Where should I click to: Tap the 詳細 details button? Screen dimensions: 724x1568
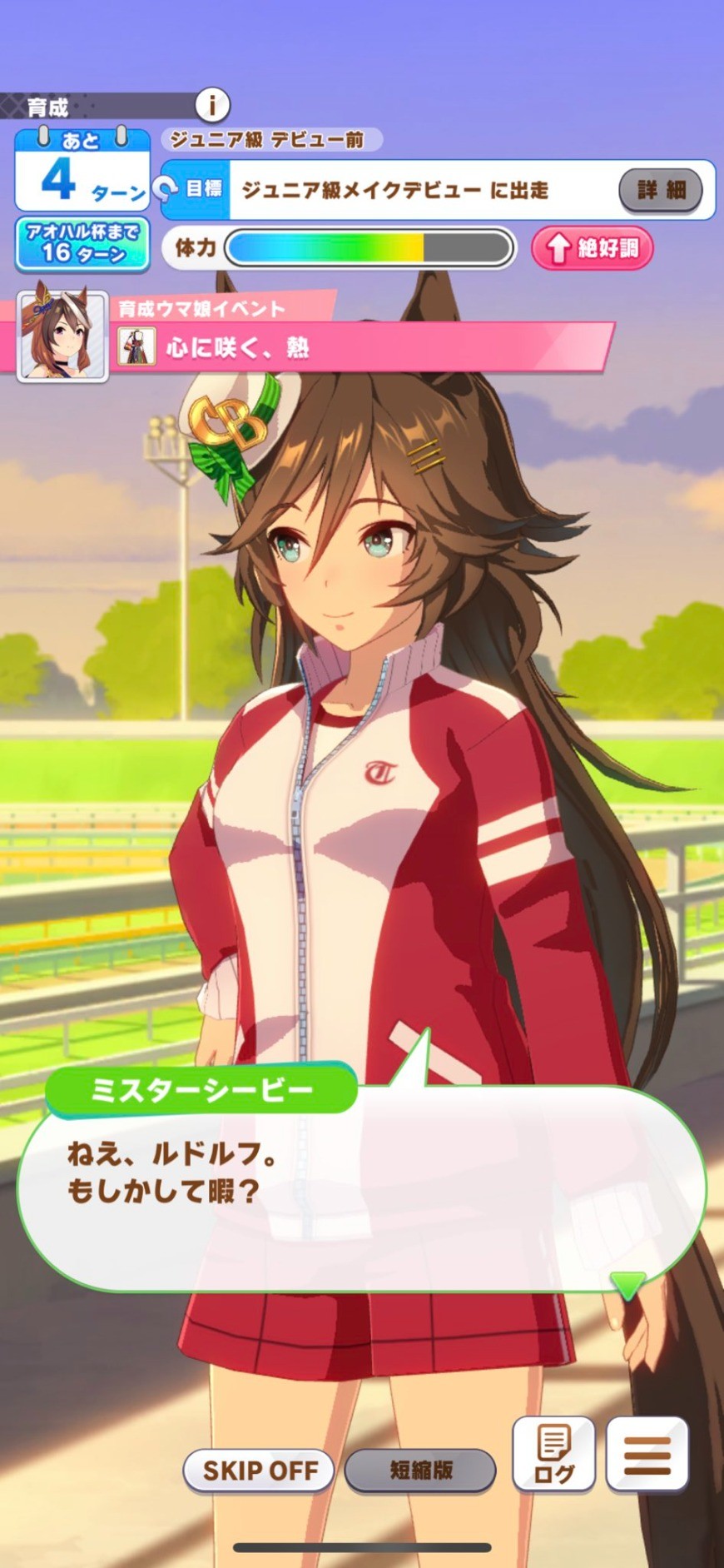pyautogui.click(x=661, y=190)
